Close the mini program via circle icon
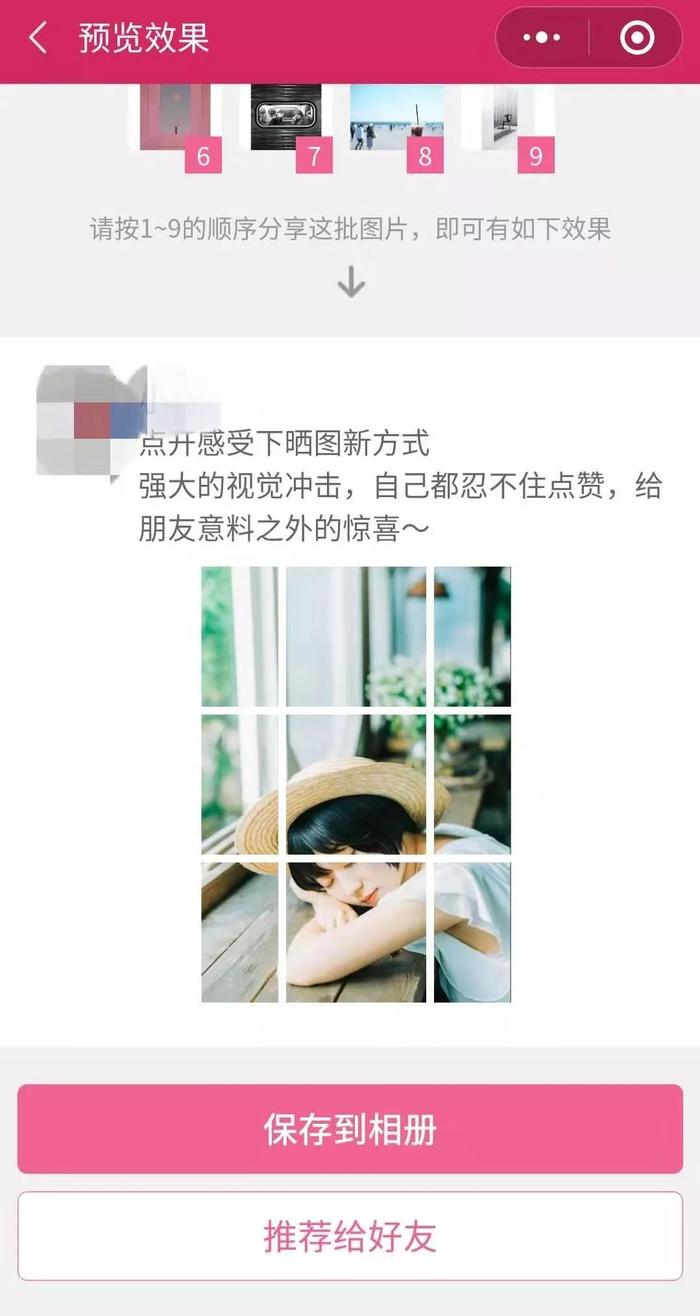This screenshot has height=1316, width=700. (x=636, y=38)
